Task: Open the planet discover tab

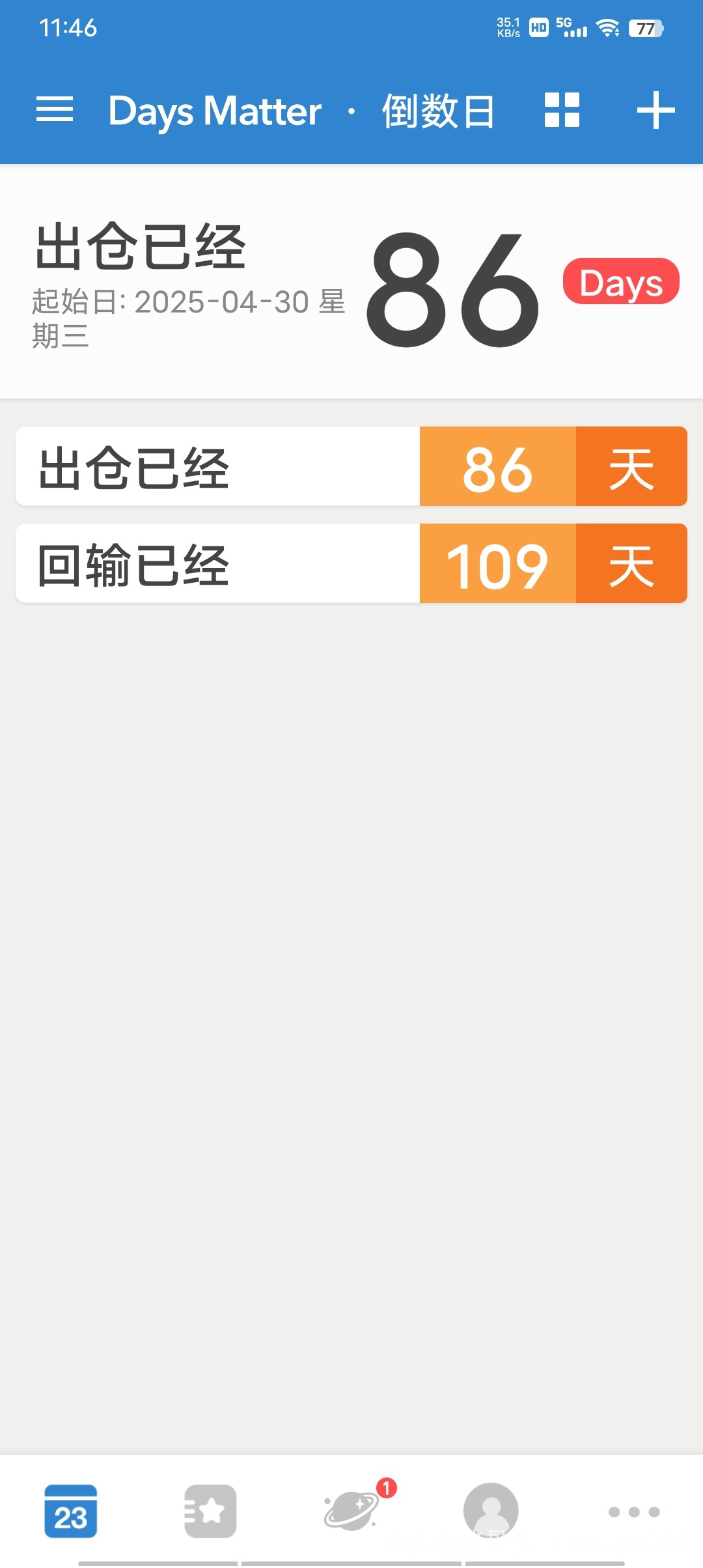Action: (x=351, y=1510)
